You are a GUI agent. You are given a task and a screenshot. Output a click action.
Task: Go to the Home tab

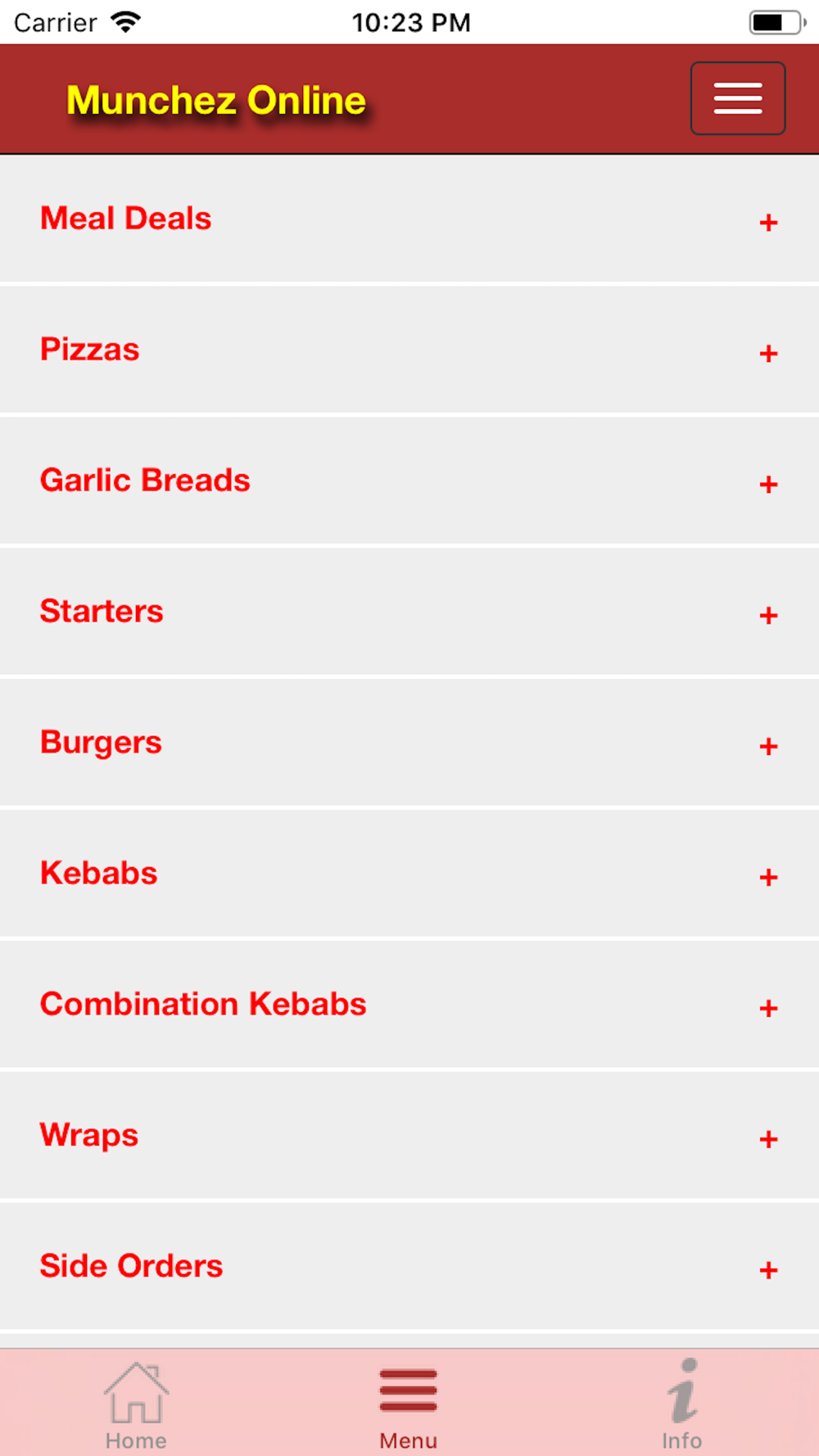136,1404
